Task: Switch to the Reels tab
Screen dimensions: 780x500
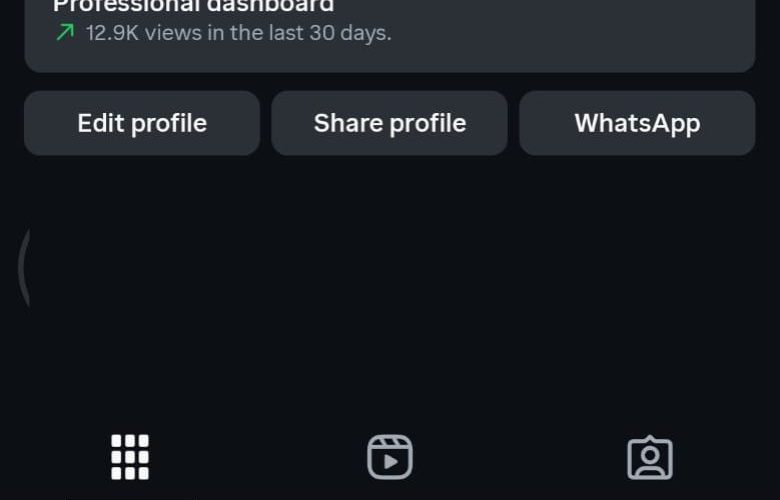Action: coord(389,457)
